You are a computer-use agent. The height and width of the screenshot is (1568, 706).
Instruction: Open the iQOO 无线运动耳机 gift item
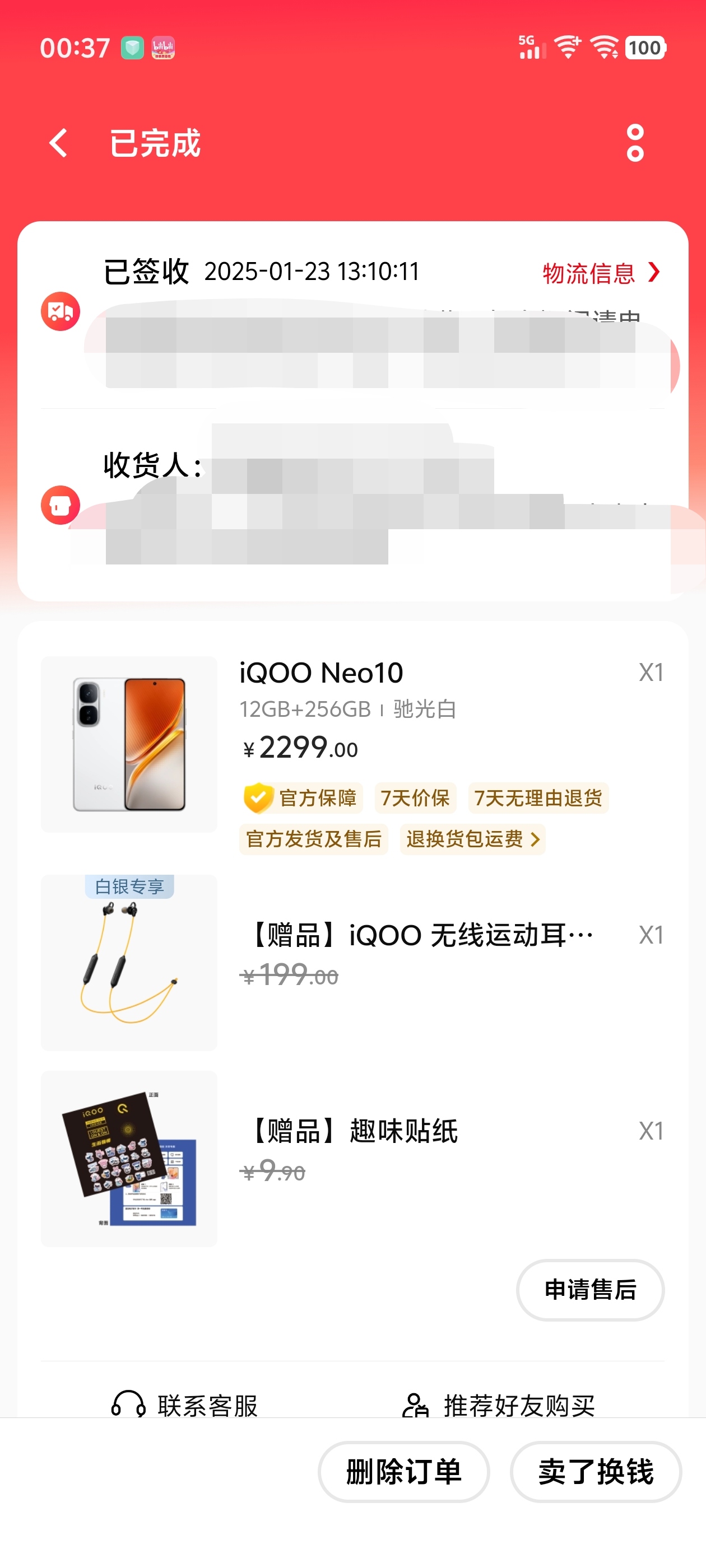pyautogui.click(x=420, y=936)
